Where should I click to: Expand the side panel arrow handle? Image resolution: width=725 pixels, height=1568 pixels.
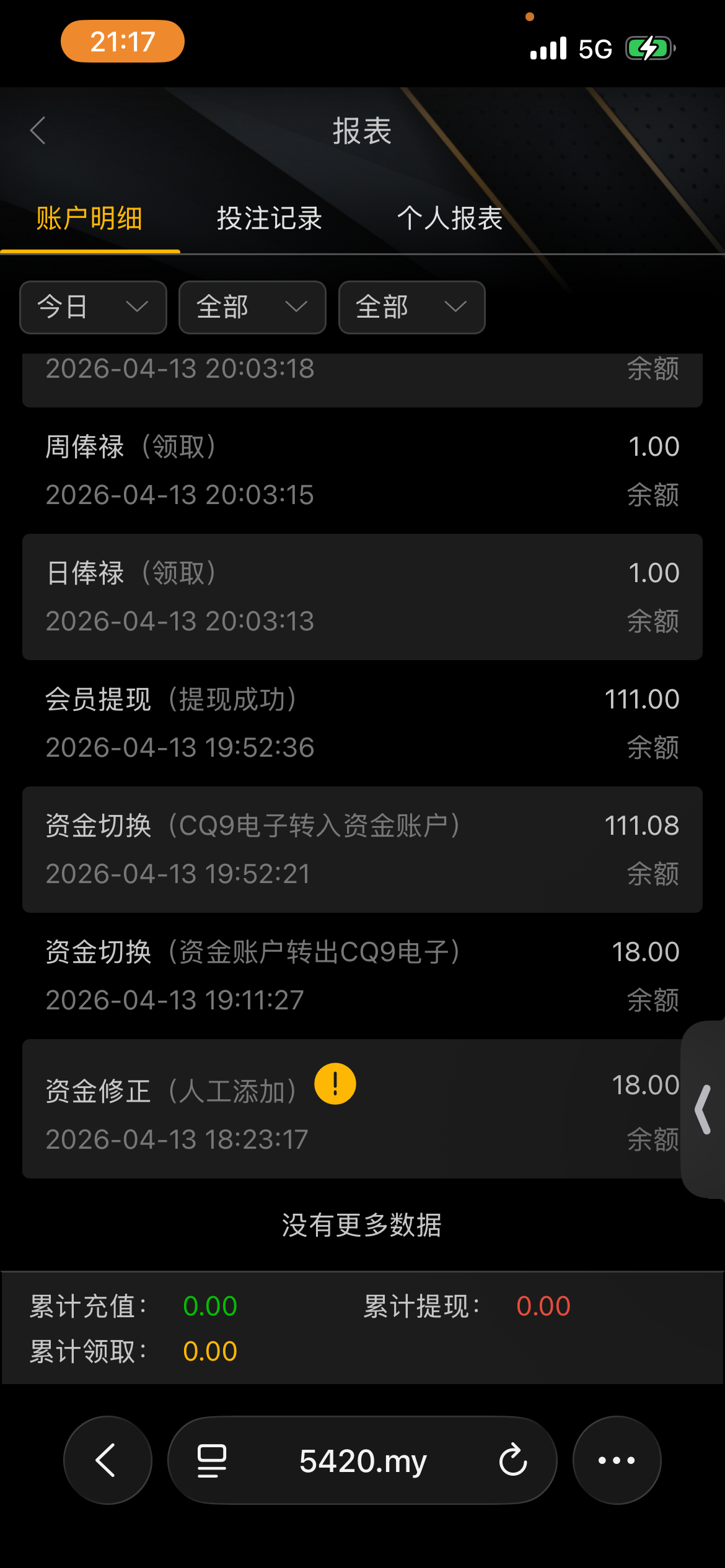click(x=704, y=1109)
